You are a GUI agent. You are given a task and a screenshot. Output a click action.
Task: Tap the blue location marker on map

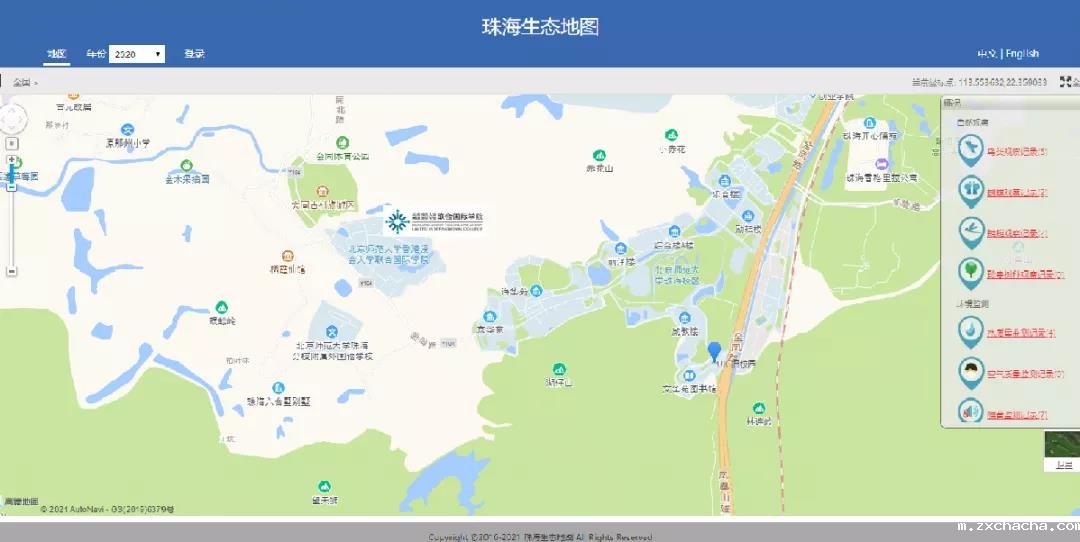(x=714, y=352)
